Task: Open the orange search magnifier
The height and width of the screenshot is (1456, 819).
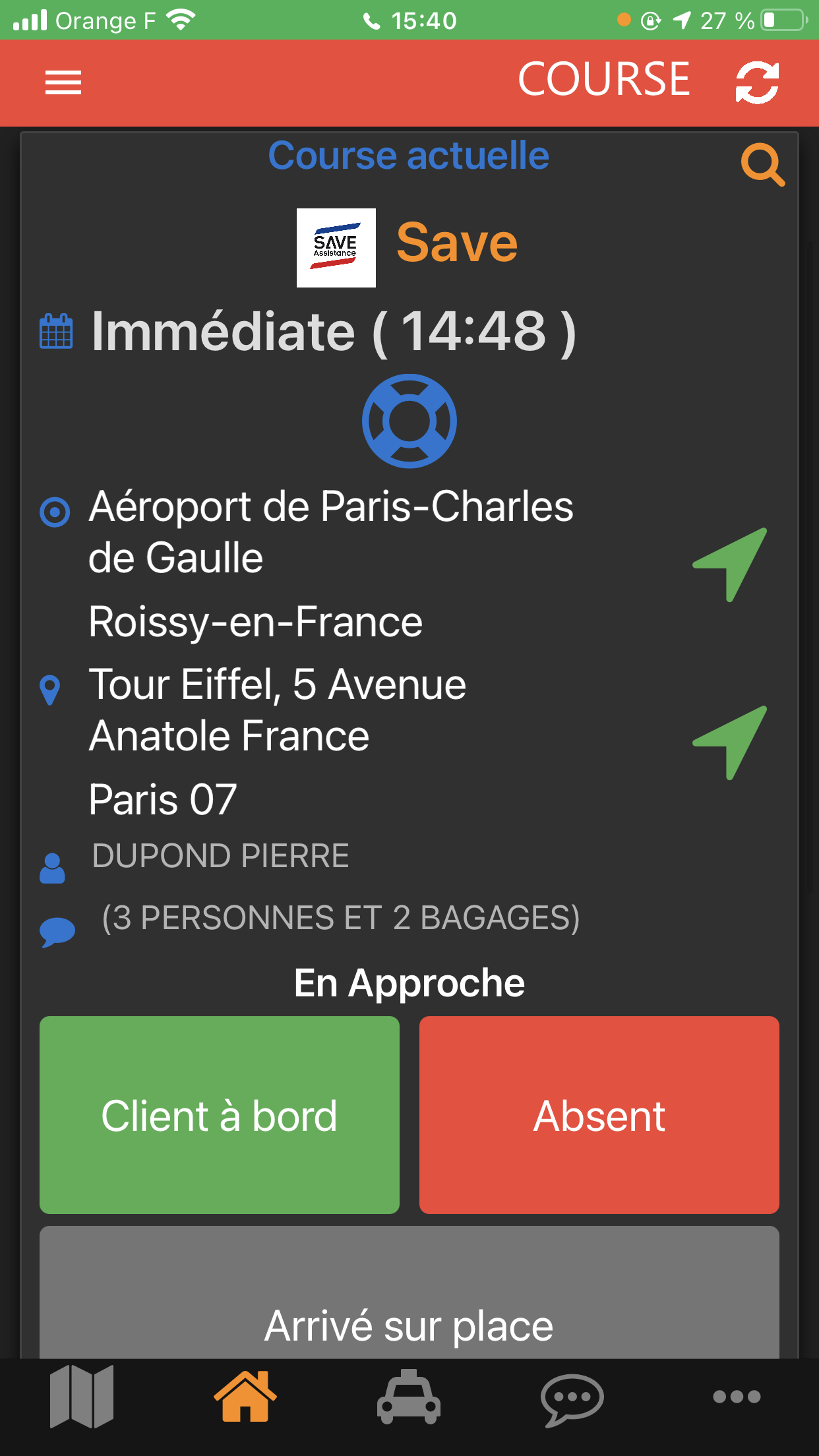Action: [763, 164]
